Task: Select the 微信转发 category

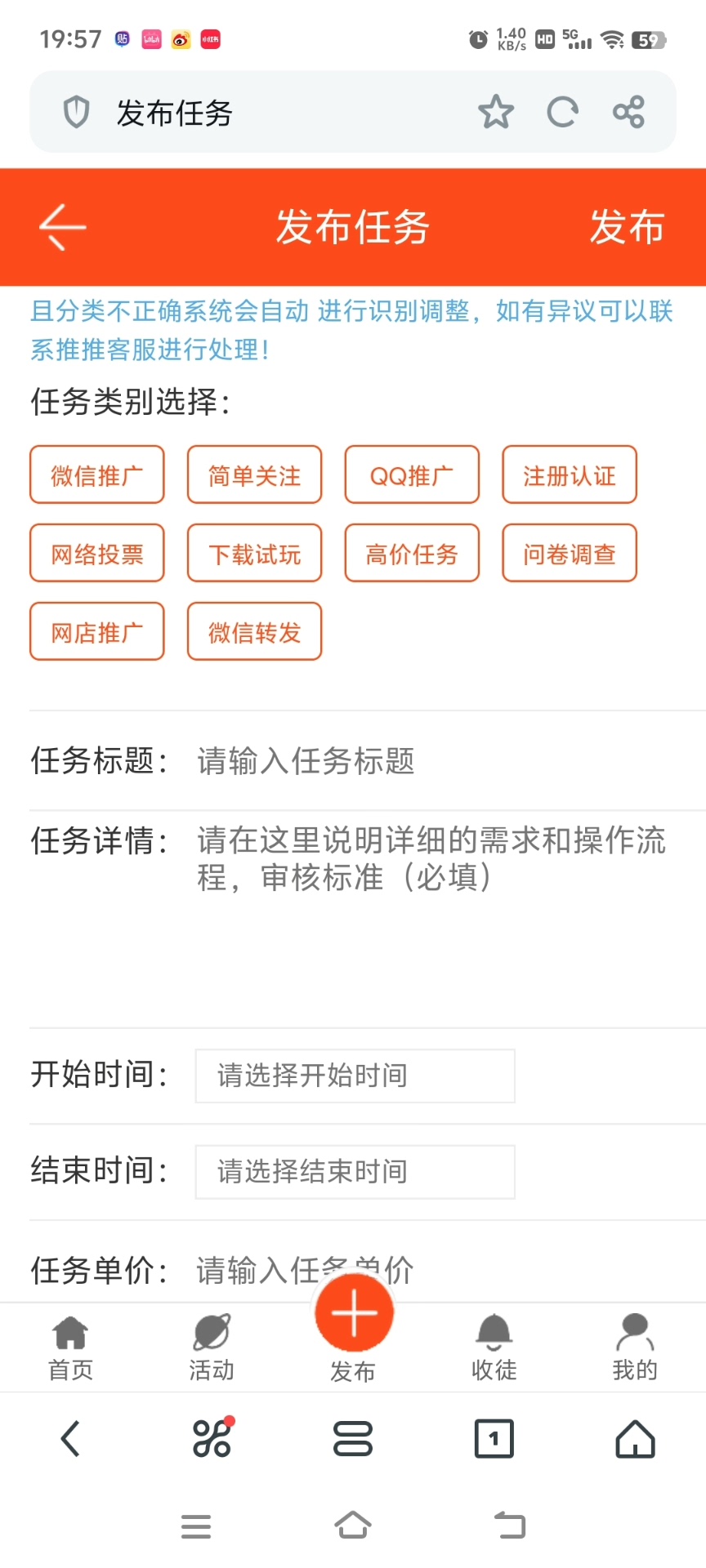Action: pyautogui.click(x=254, y=631)
